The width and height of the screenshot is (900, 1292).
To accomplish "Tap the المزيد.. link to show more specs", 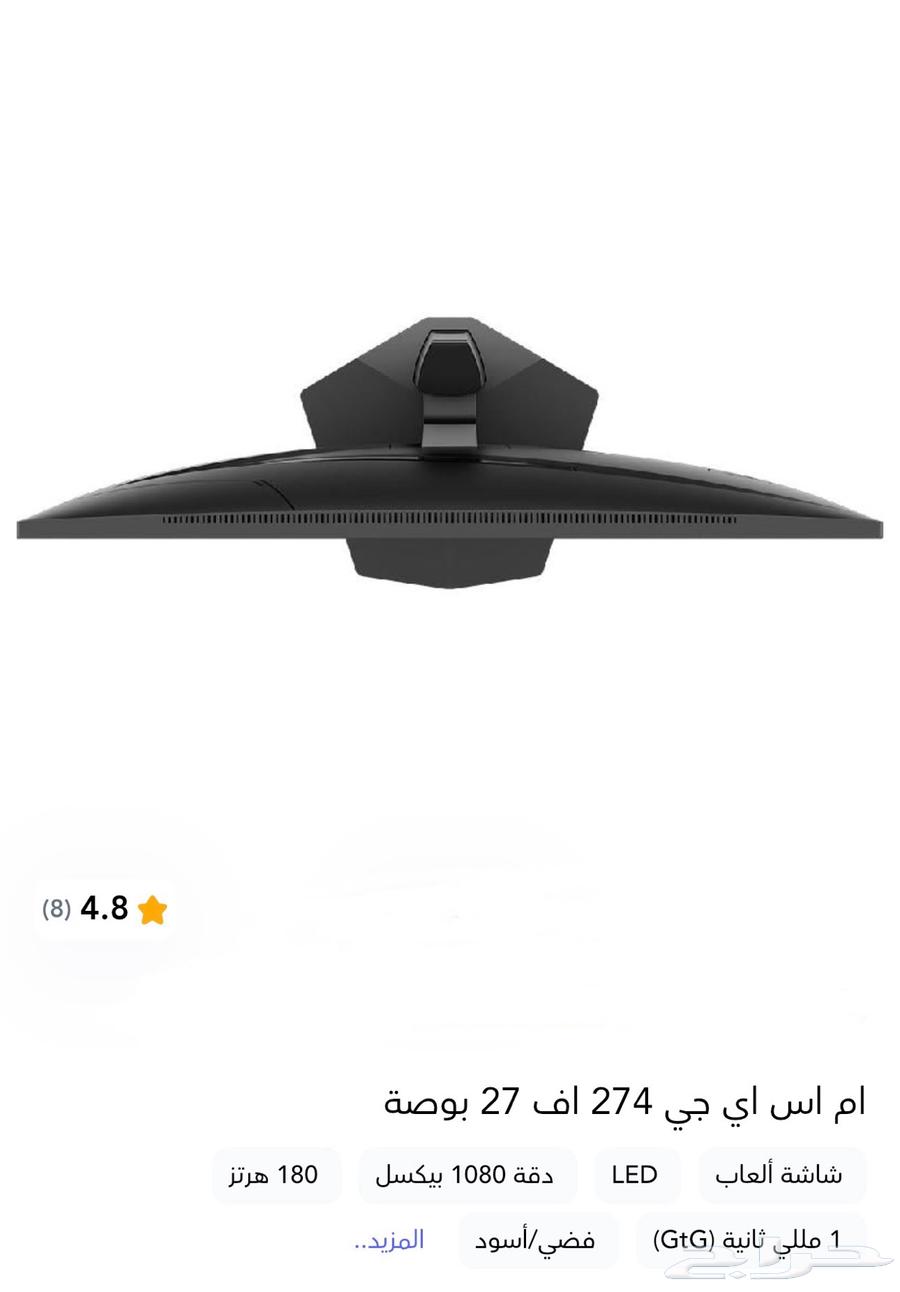I will 389,1240.
